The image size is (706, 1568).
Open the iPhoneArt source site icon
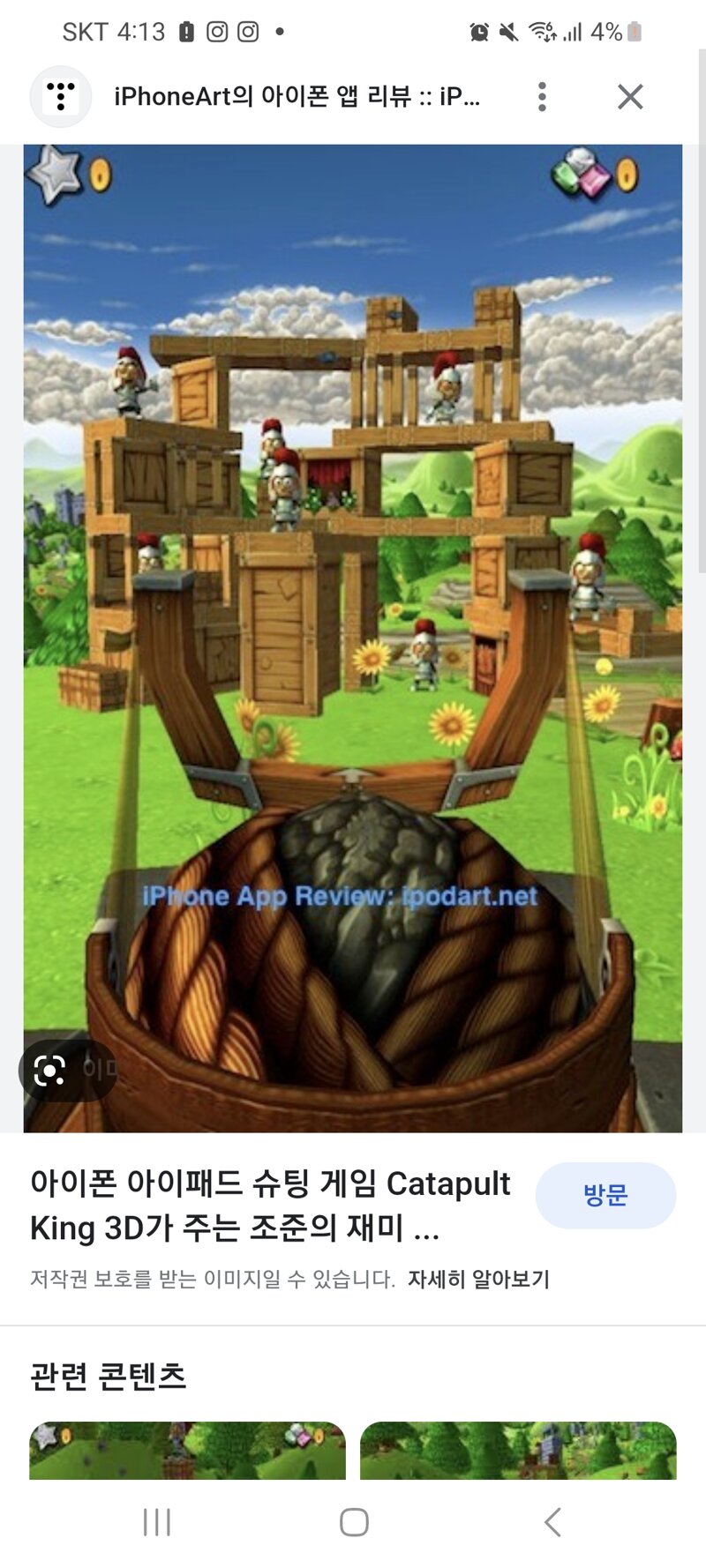(x=61, y=97)
